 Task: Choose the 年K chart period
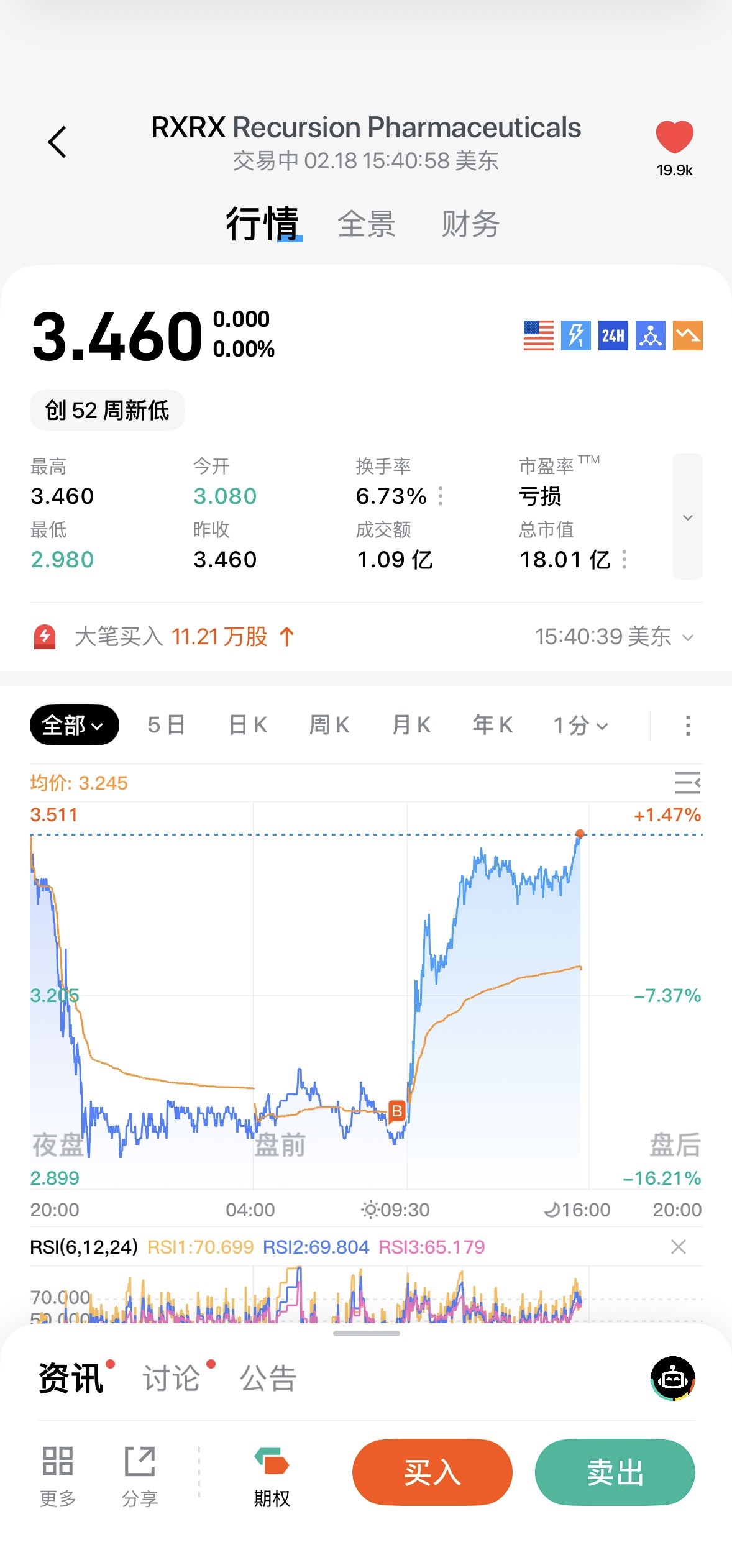pos(493,725)
